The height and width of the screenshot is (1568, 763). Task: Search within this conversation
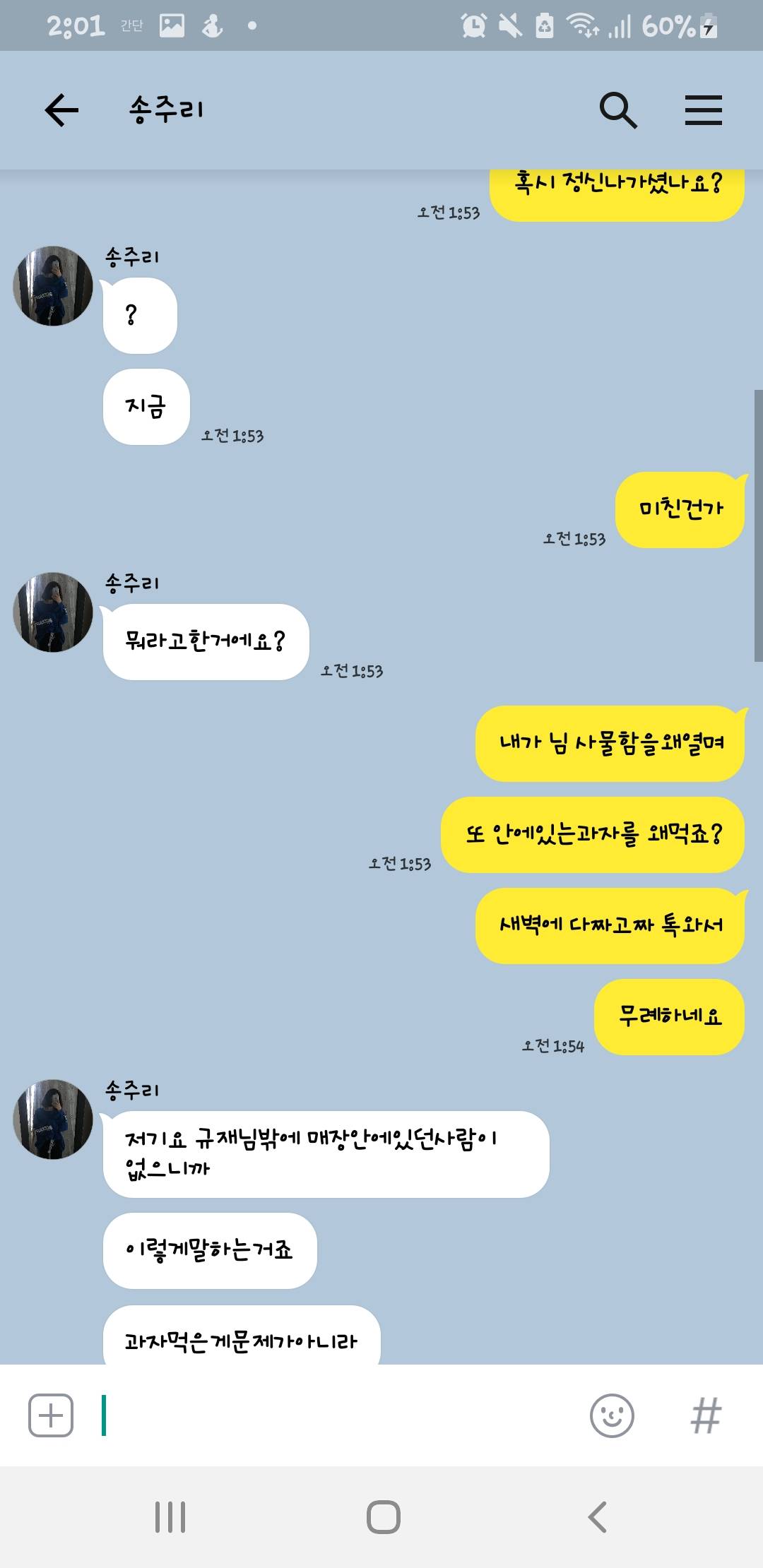coord(618,110)
